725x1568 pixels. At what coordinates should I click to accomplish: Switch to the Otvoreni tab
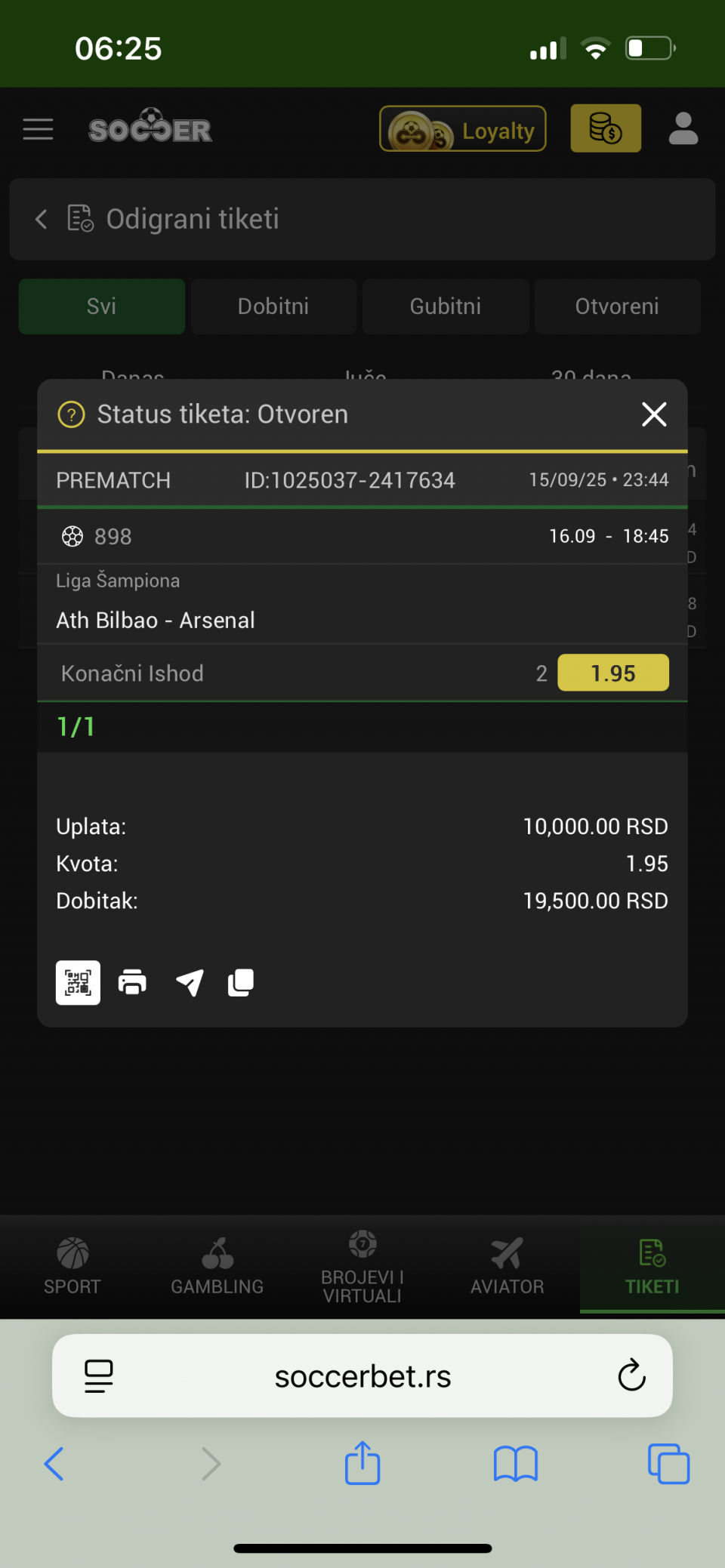(618, 307)
